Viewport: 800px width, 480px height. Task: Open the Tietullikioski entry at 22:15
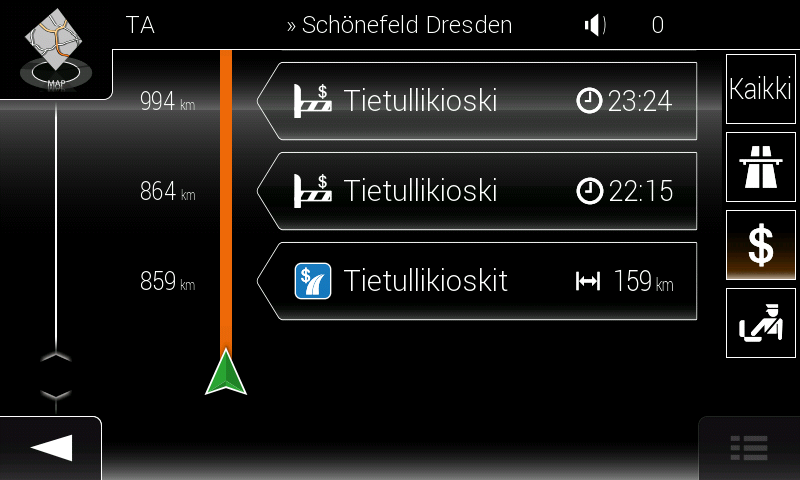click(480, 190)
